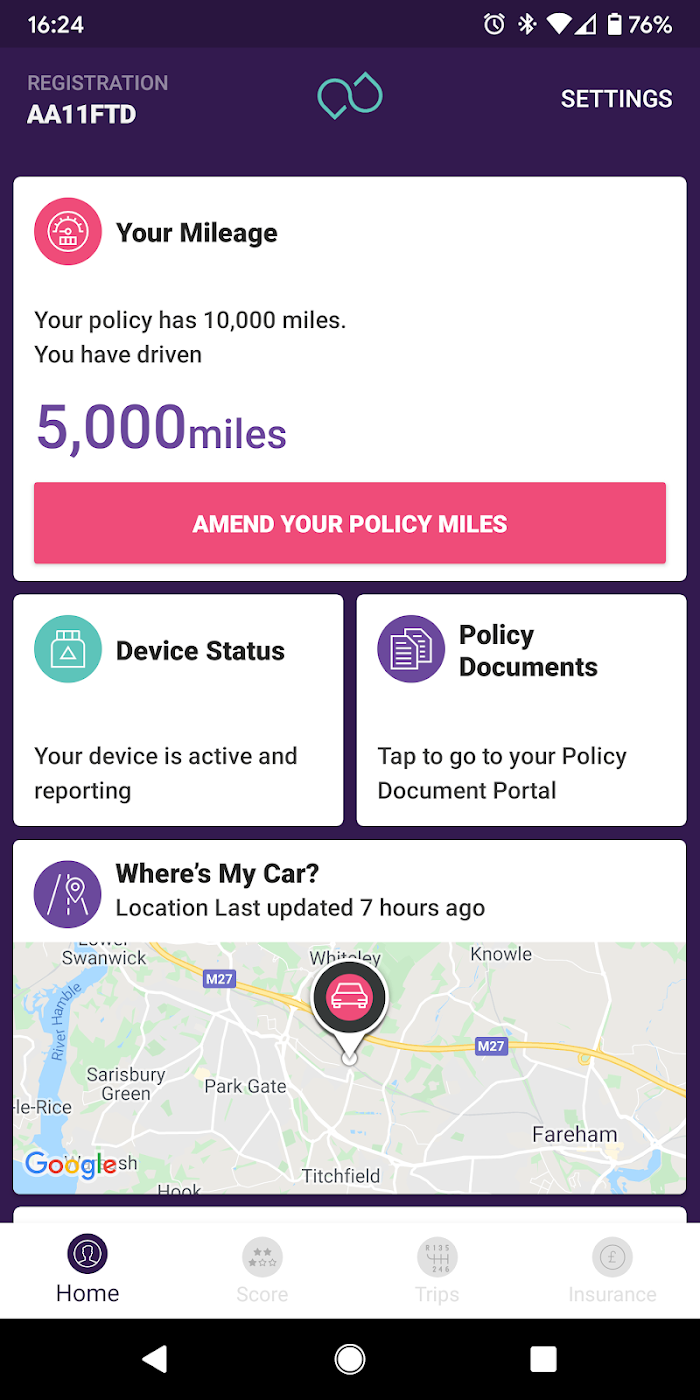
Task: Open the Policy Documents card
Action: click(x=521, y=710)
